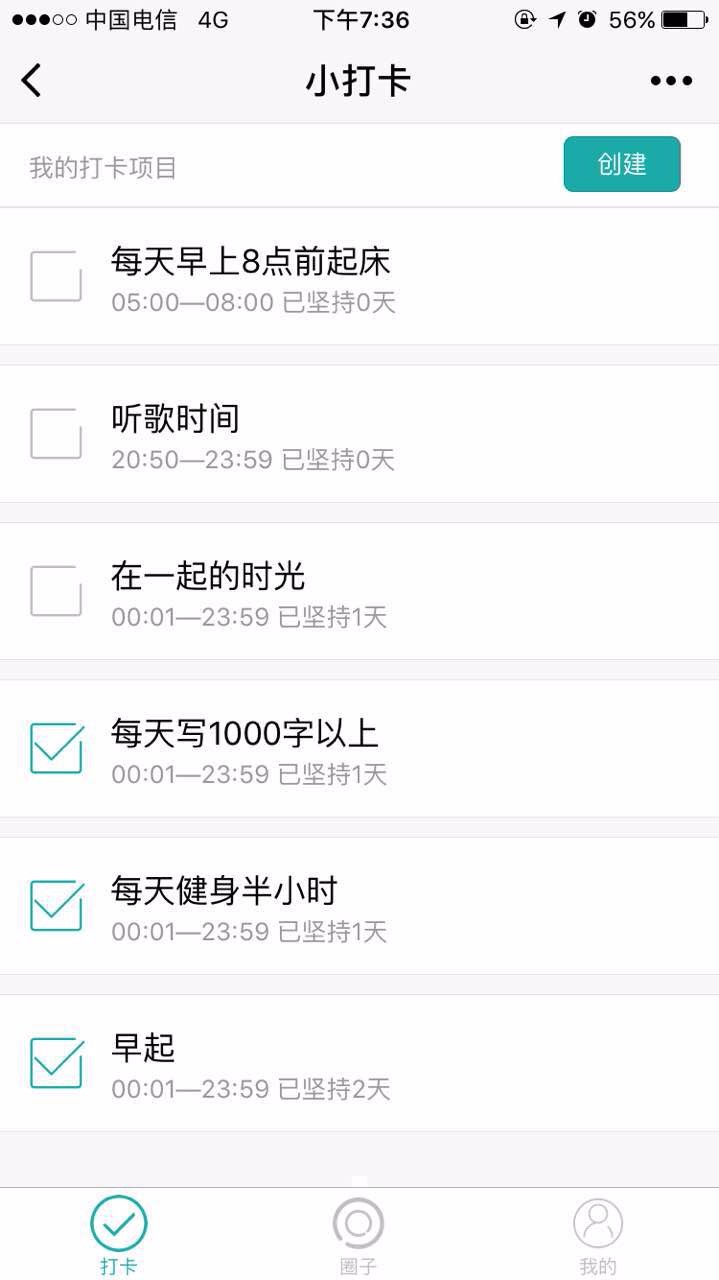Check the box for 在一起的时光
This screenshot has height=1280, width=719.
pyautogui.click(x=56, y=591)
